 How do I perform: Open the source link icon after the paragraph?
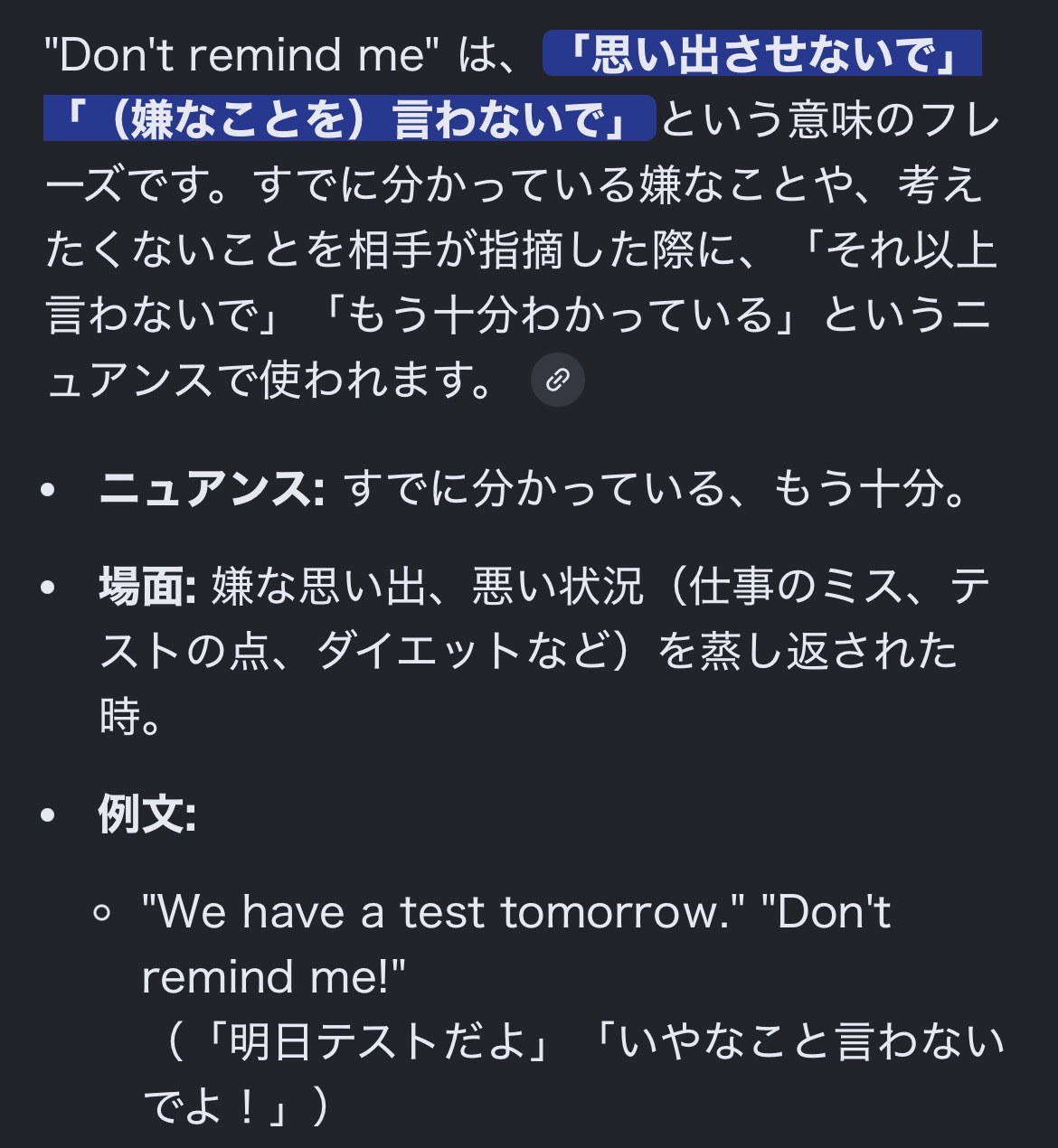[x=557, y=380]
